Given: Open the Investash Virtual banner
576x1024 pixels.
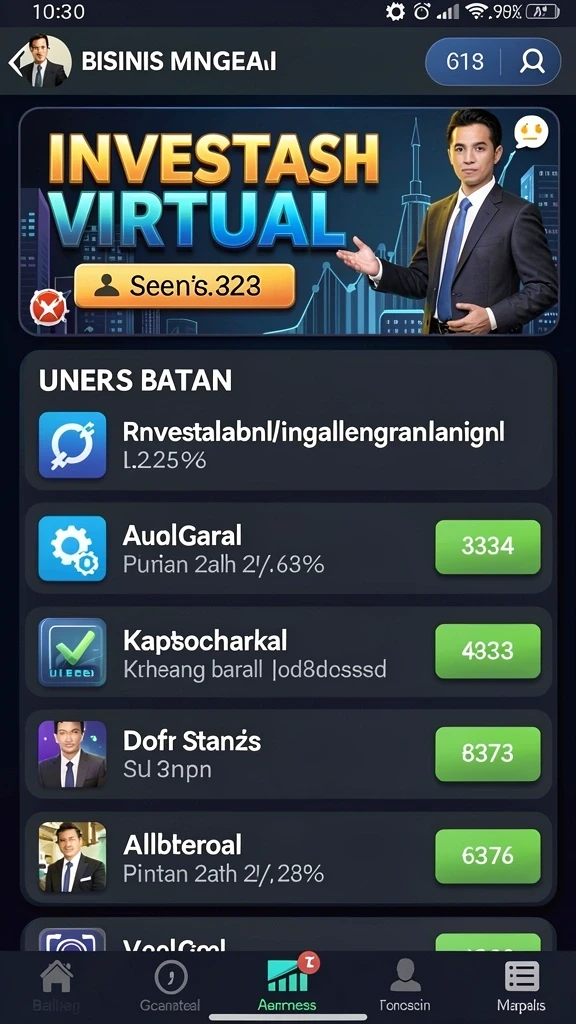Looking at the screenshot, I should (289, 221).
